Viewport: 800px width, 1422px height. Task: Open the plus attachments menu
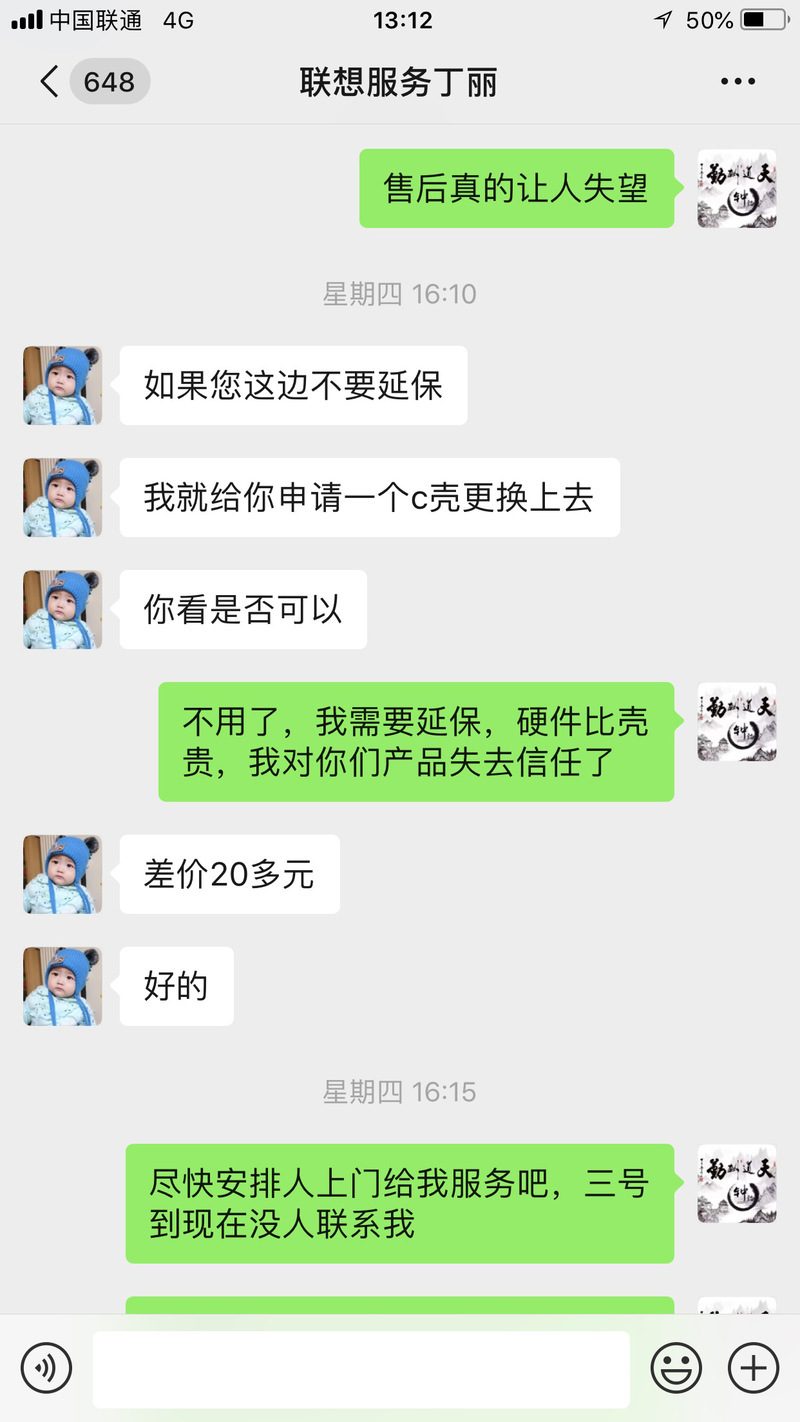click(753, 1367)
